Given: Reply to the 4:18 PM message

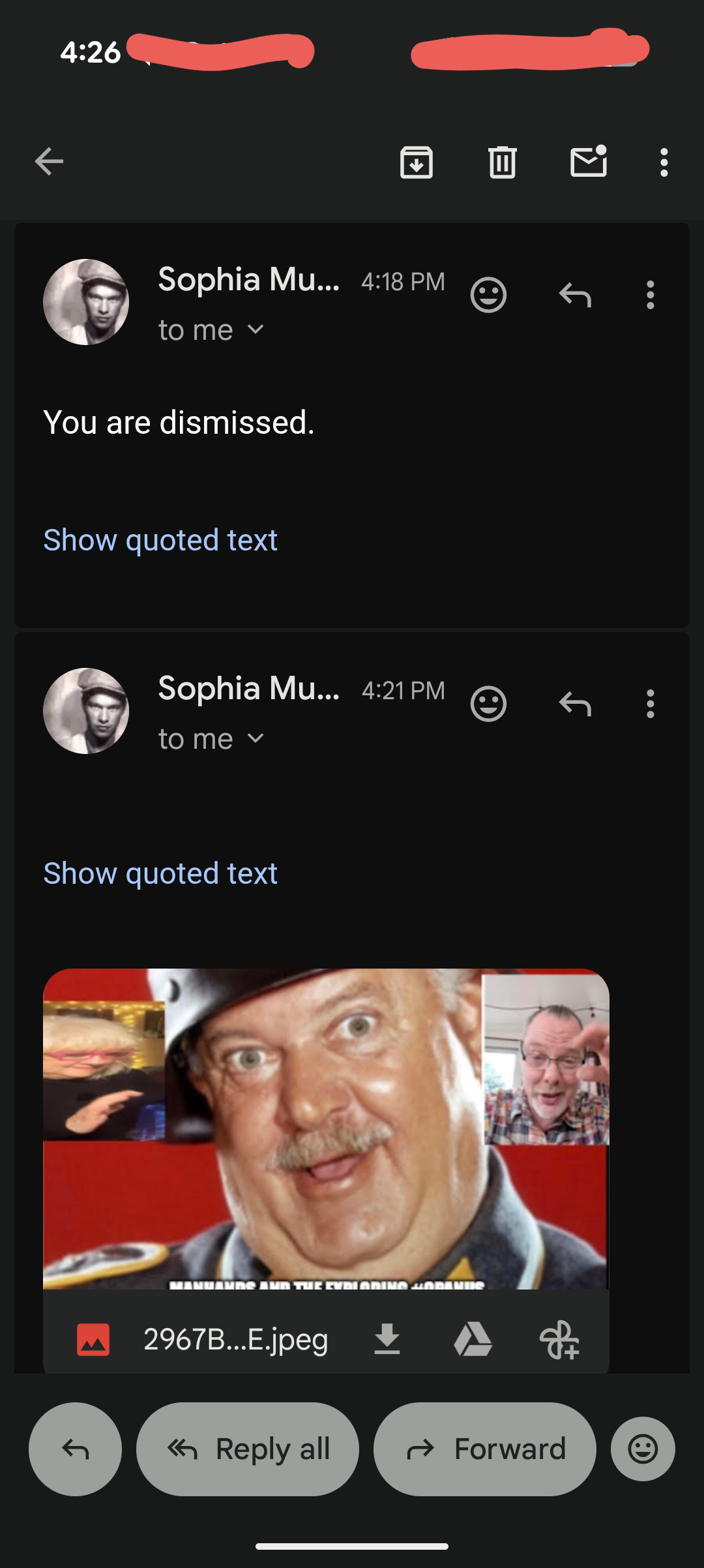Looking at the screenshot, I should click(575, 295).
